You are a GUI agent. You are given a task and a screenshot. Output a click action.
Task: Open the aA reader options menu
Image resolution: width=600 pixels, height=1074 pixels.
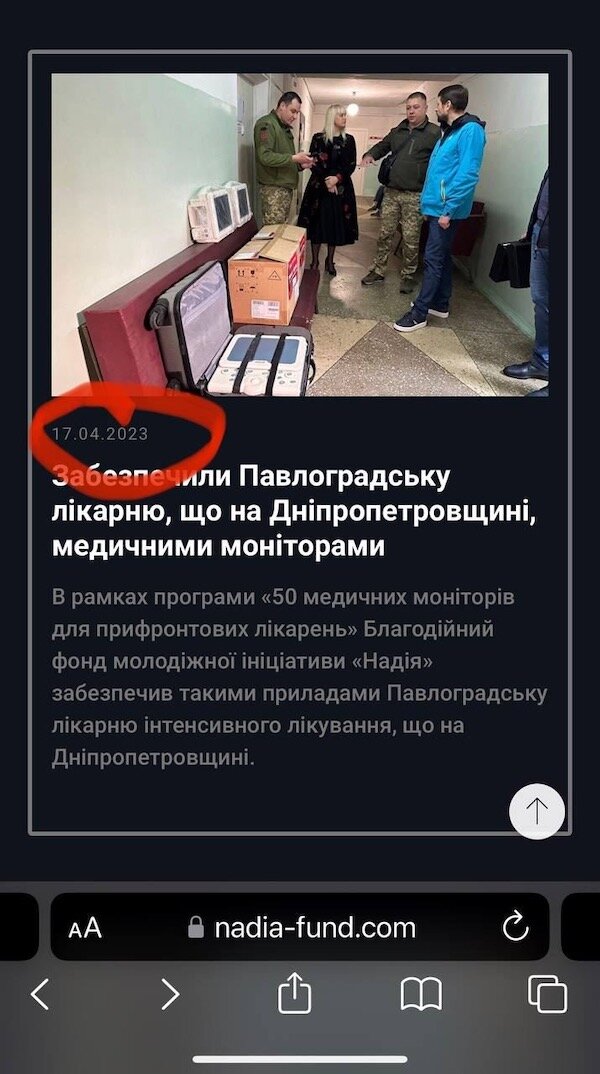pyautogui.click(x=86, y=927)
